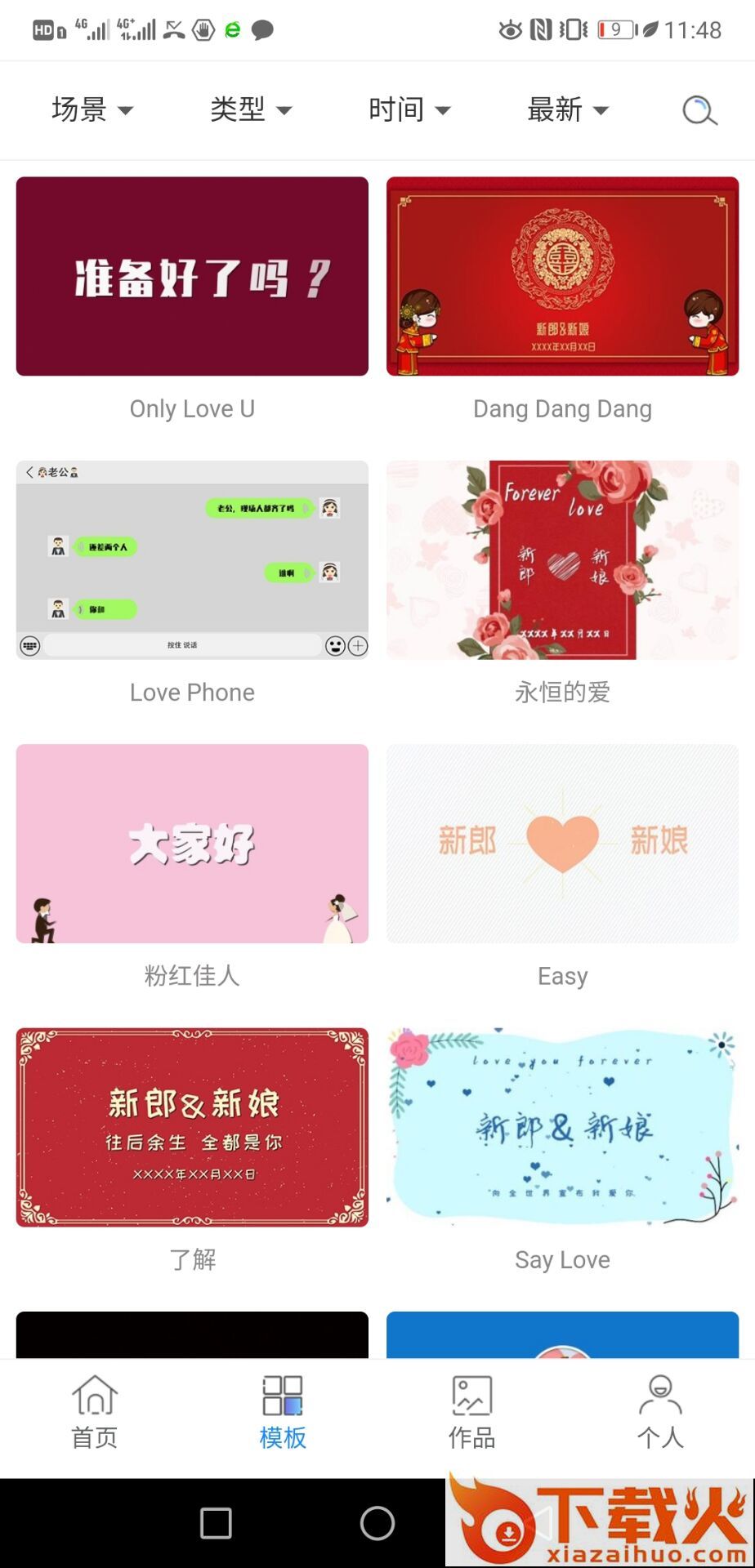Expand the 场景 filter dropdown
Screen dimensions: 755x1568
pyautogui.click(x=92, y=109)
